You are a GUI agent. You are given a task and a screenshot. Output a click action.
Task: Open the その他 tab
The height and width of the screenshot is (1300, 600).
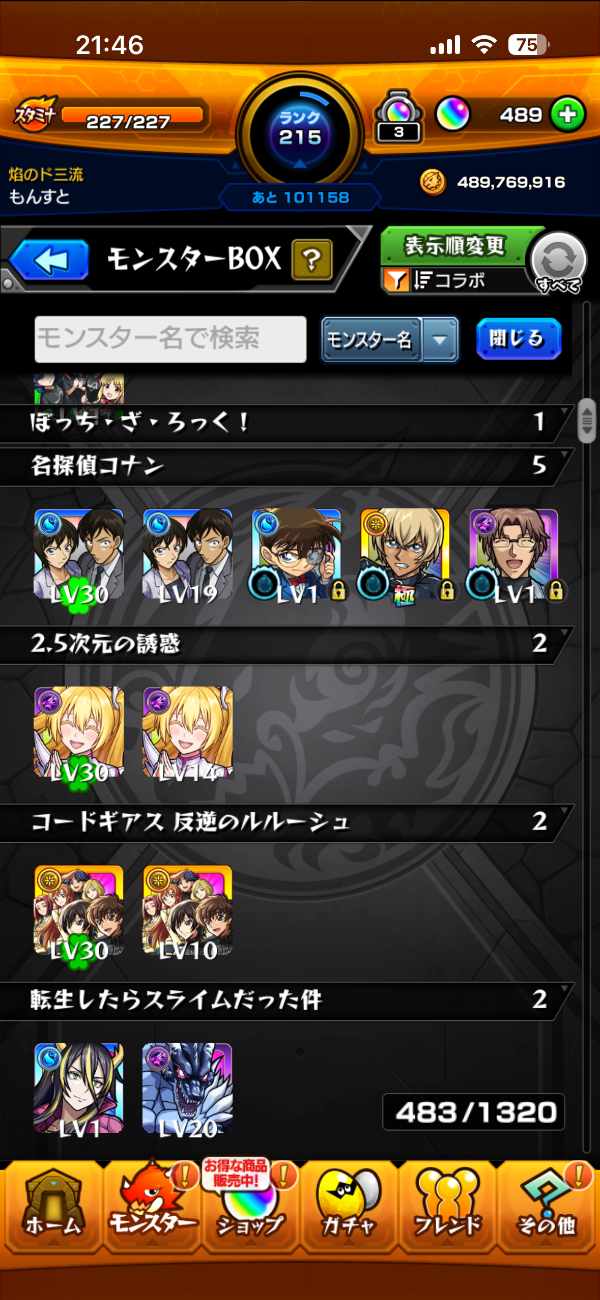tap(546, 1205)
